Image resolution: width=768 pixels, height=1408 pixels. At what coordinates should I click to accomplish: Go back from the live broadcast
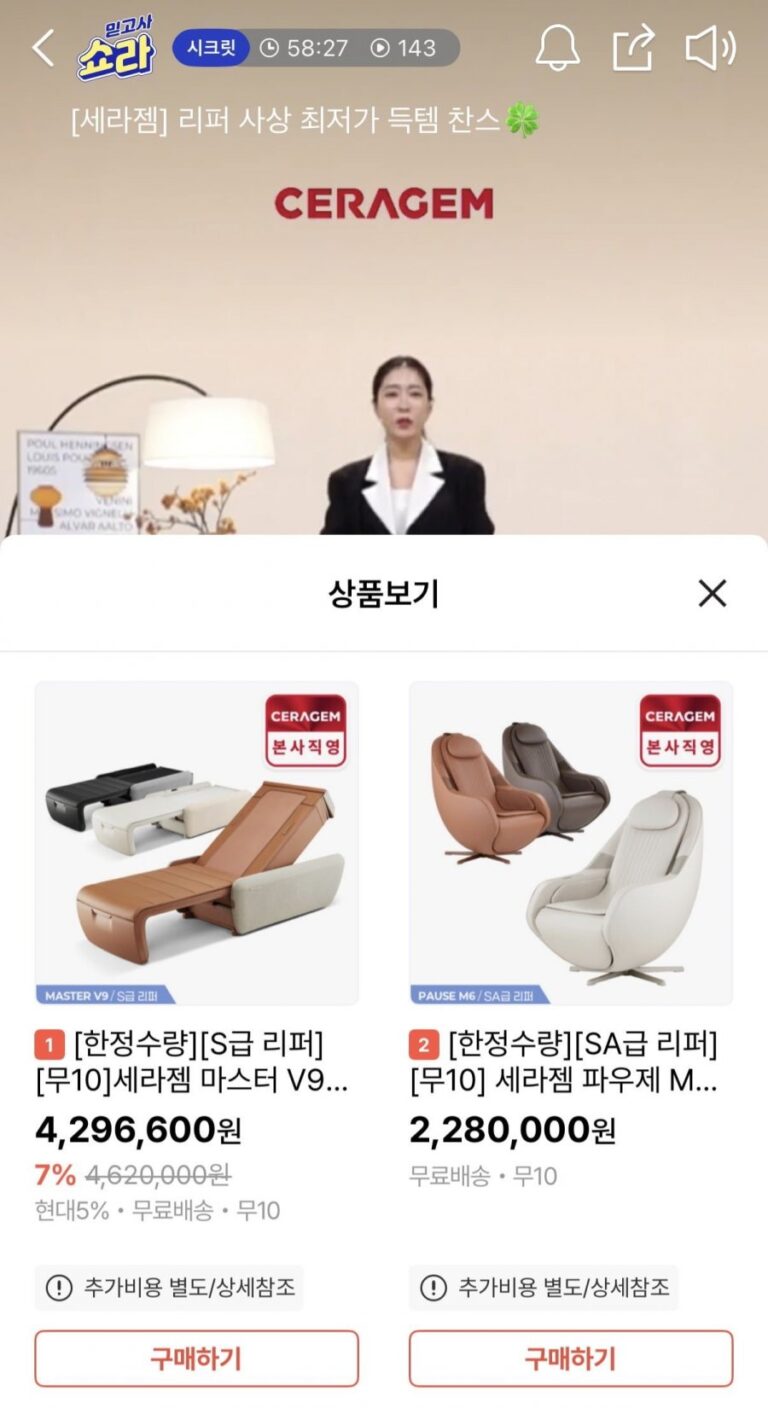coord(43,48)
